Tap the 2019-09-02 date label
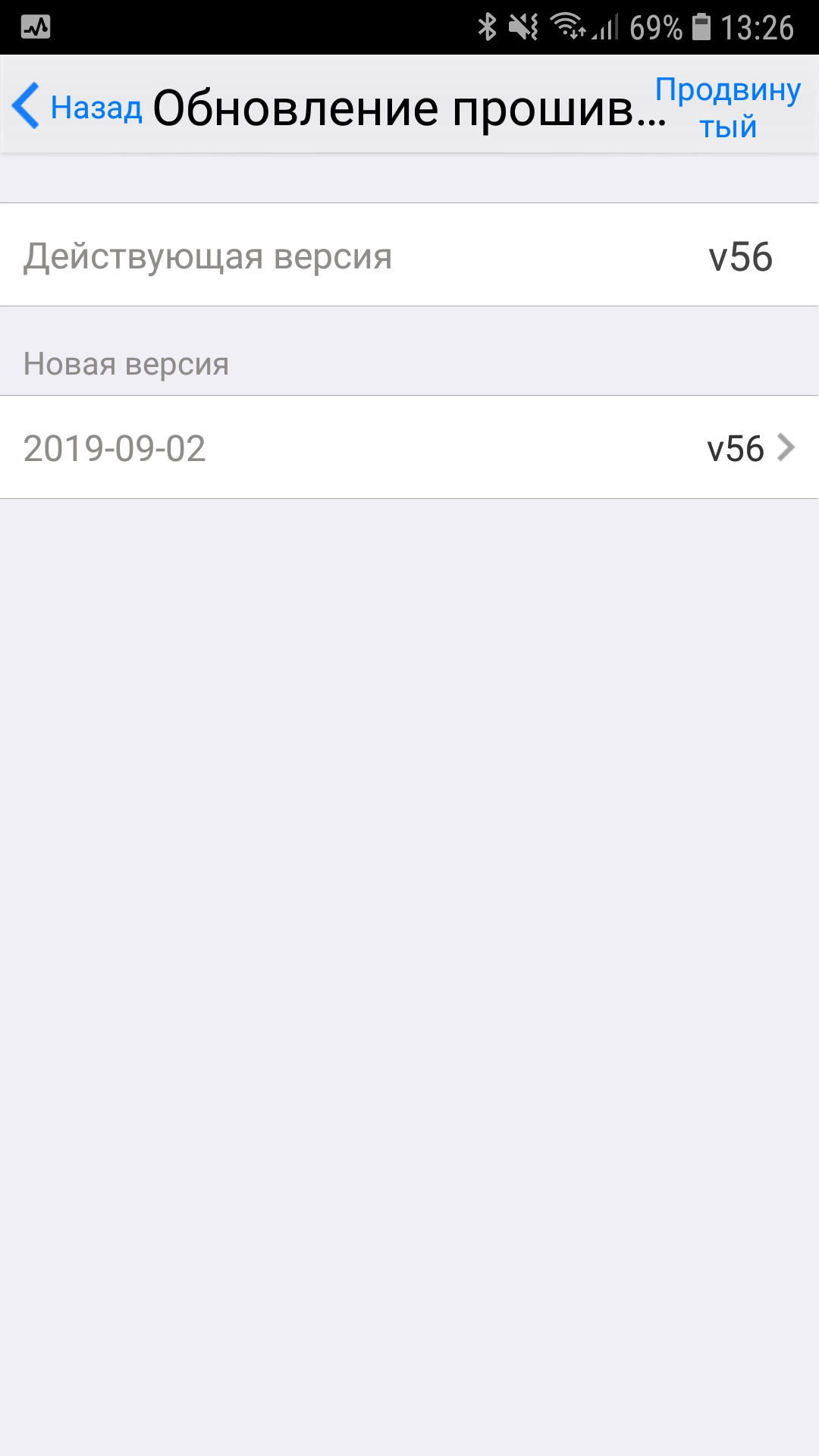The height and width of the screenshot is (1456, 819). [x=114, y=449]
